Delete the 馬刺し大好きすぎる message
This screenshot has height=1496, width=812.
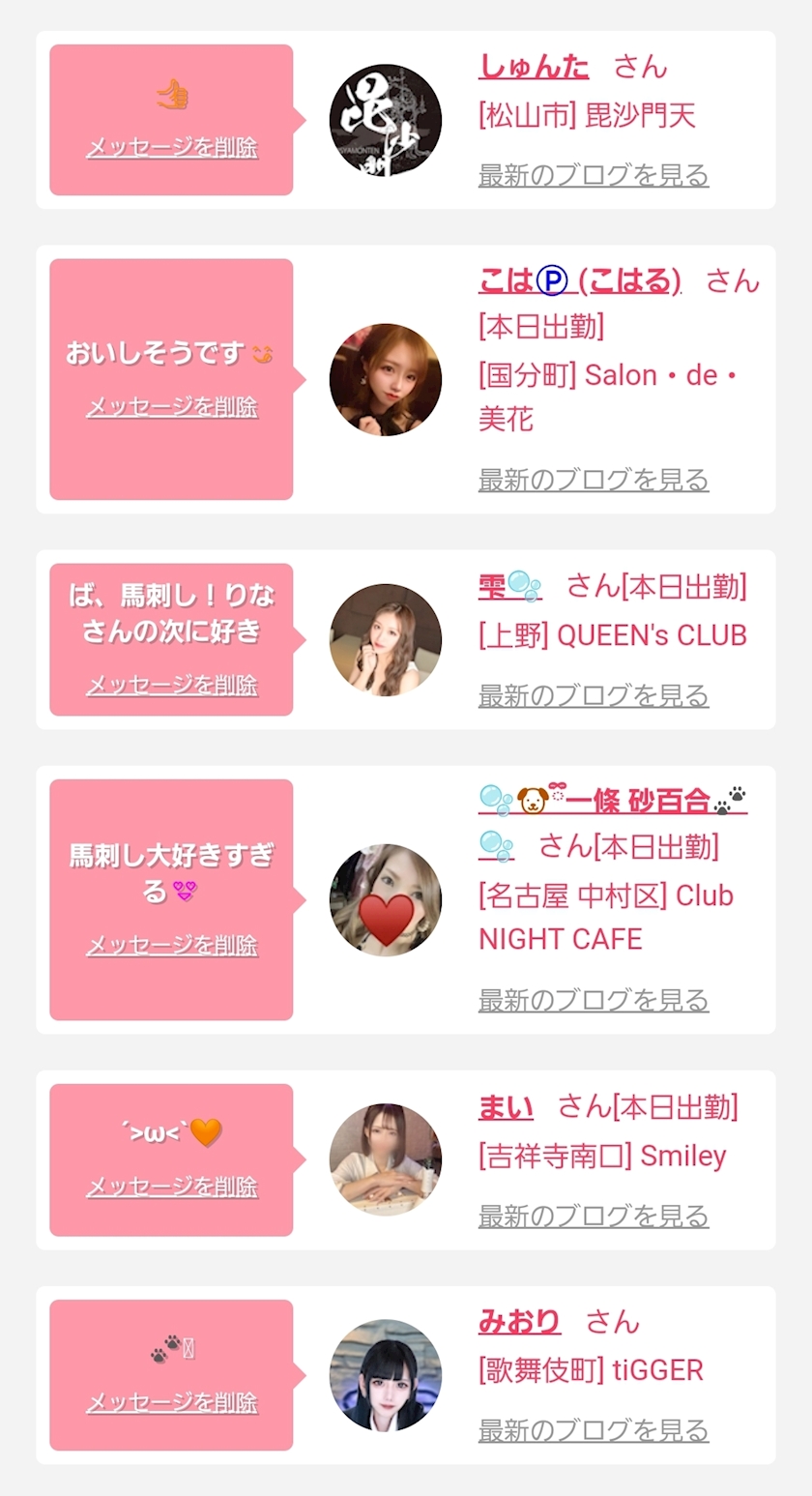pyautogui.click(x=172, y=945)
